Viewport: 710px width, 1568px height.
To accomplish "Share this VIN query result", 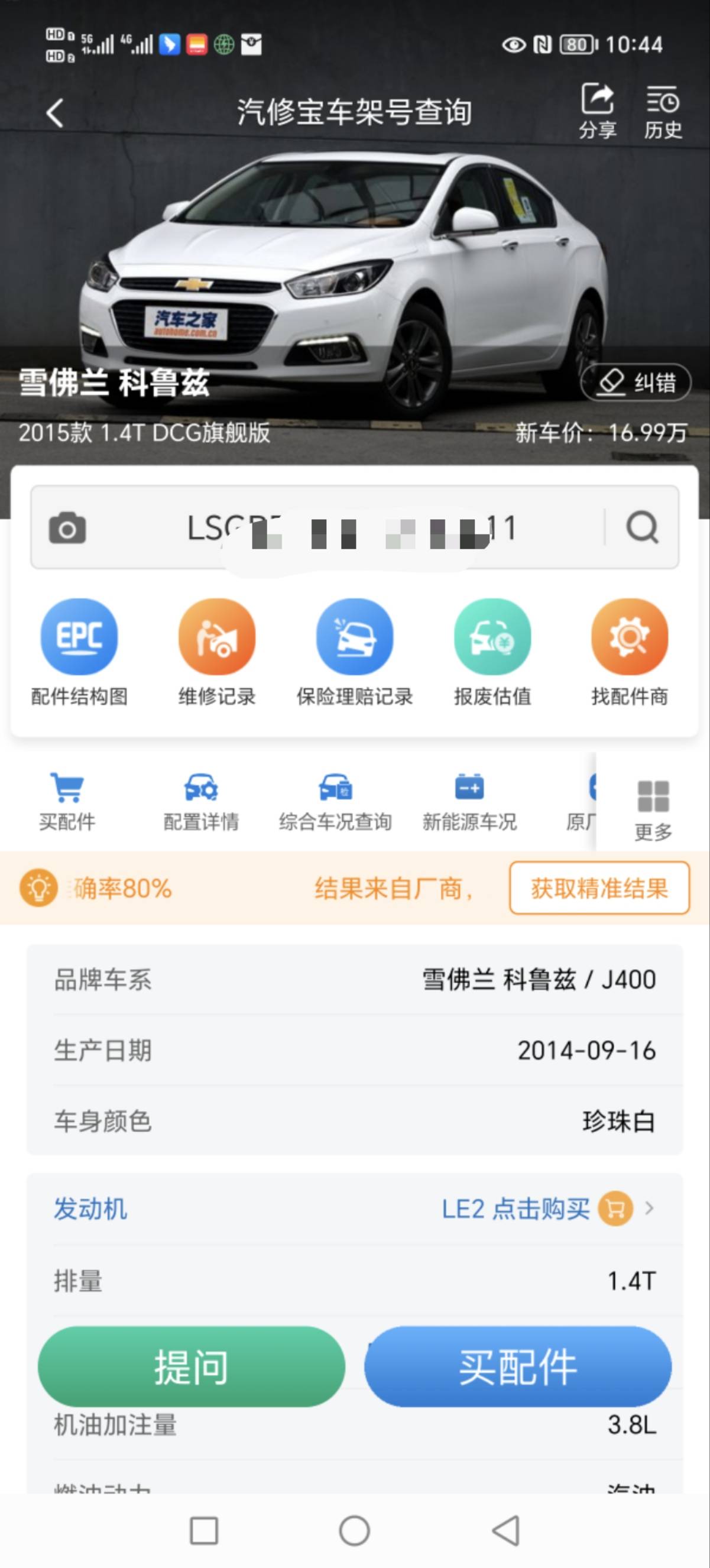I will [x=597, y=111].
